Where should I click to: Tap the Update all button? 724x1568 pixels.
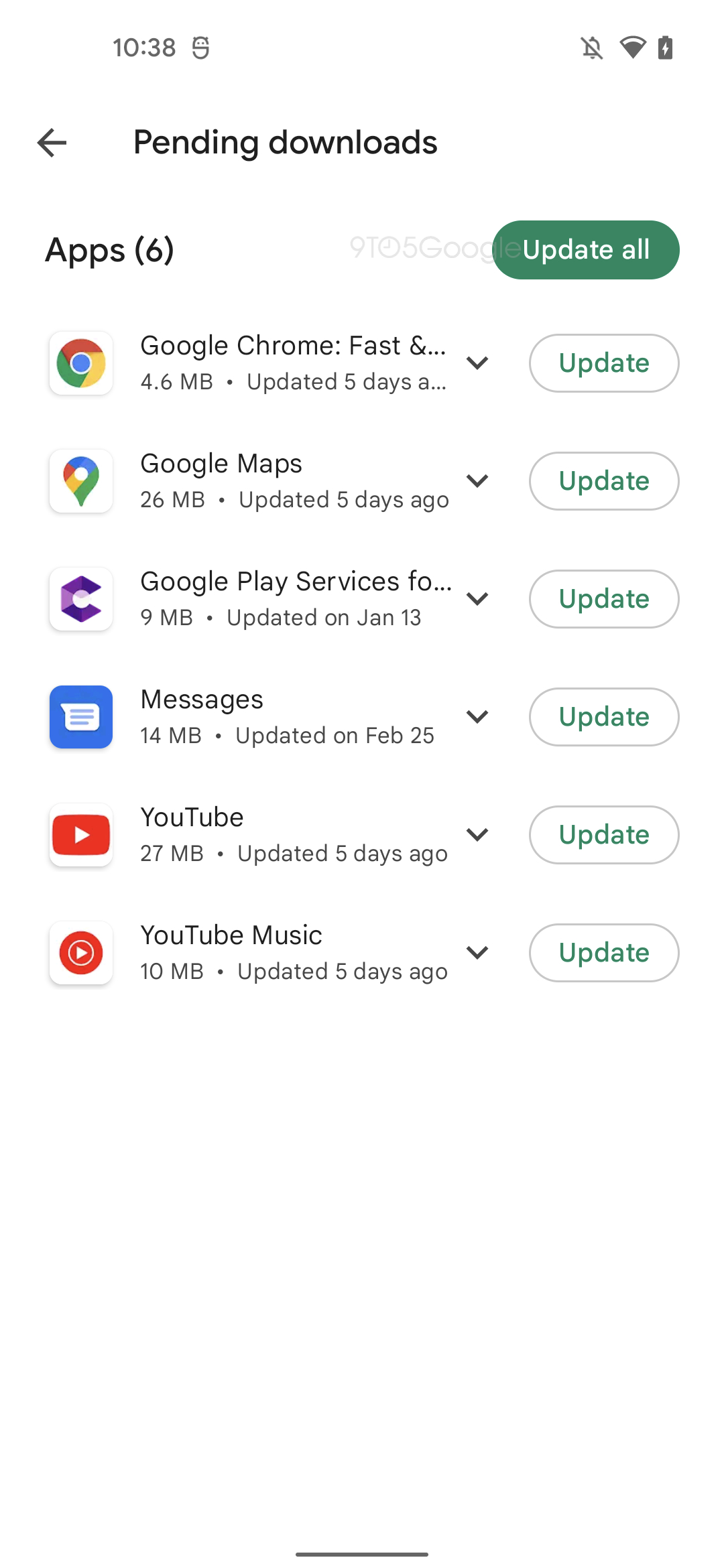(586, 250)
